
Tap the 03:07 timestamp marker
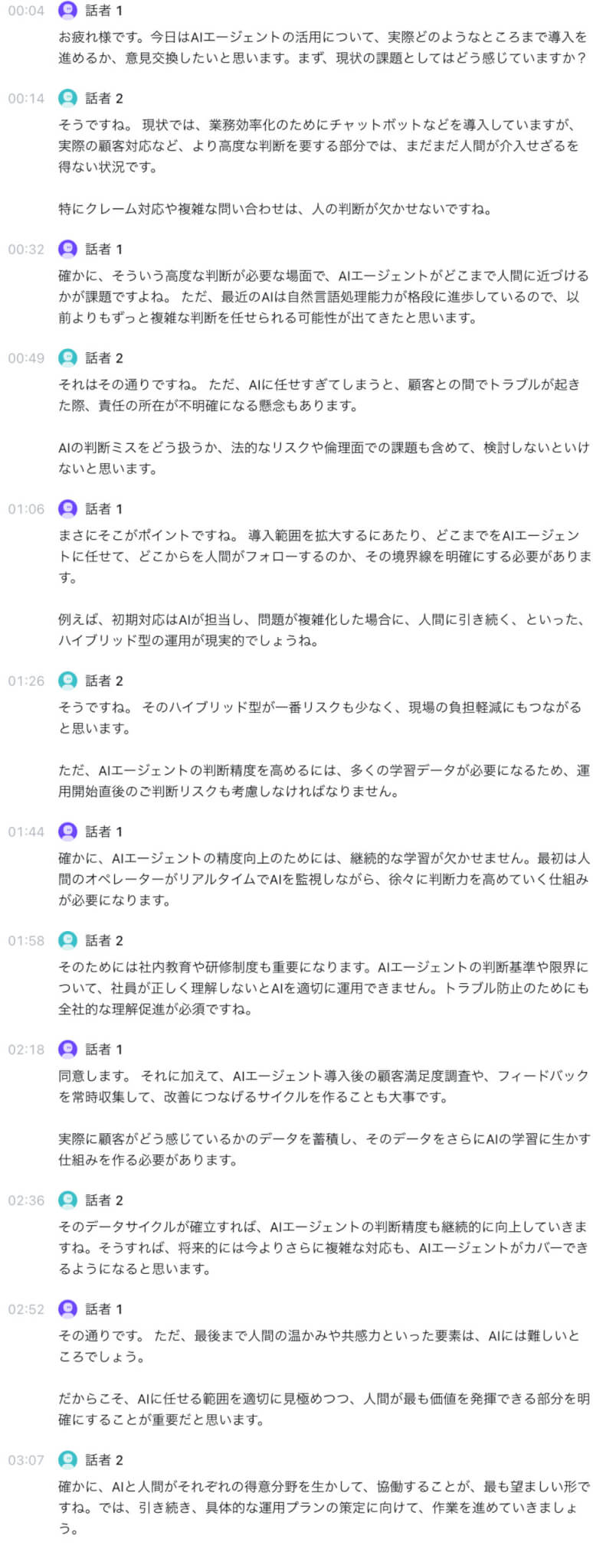(x=26, y=1459)
